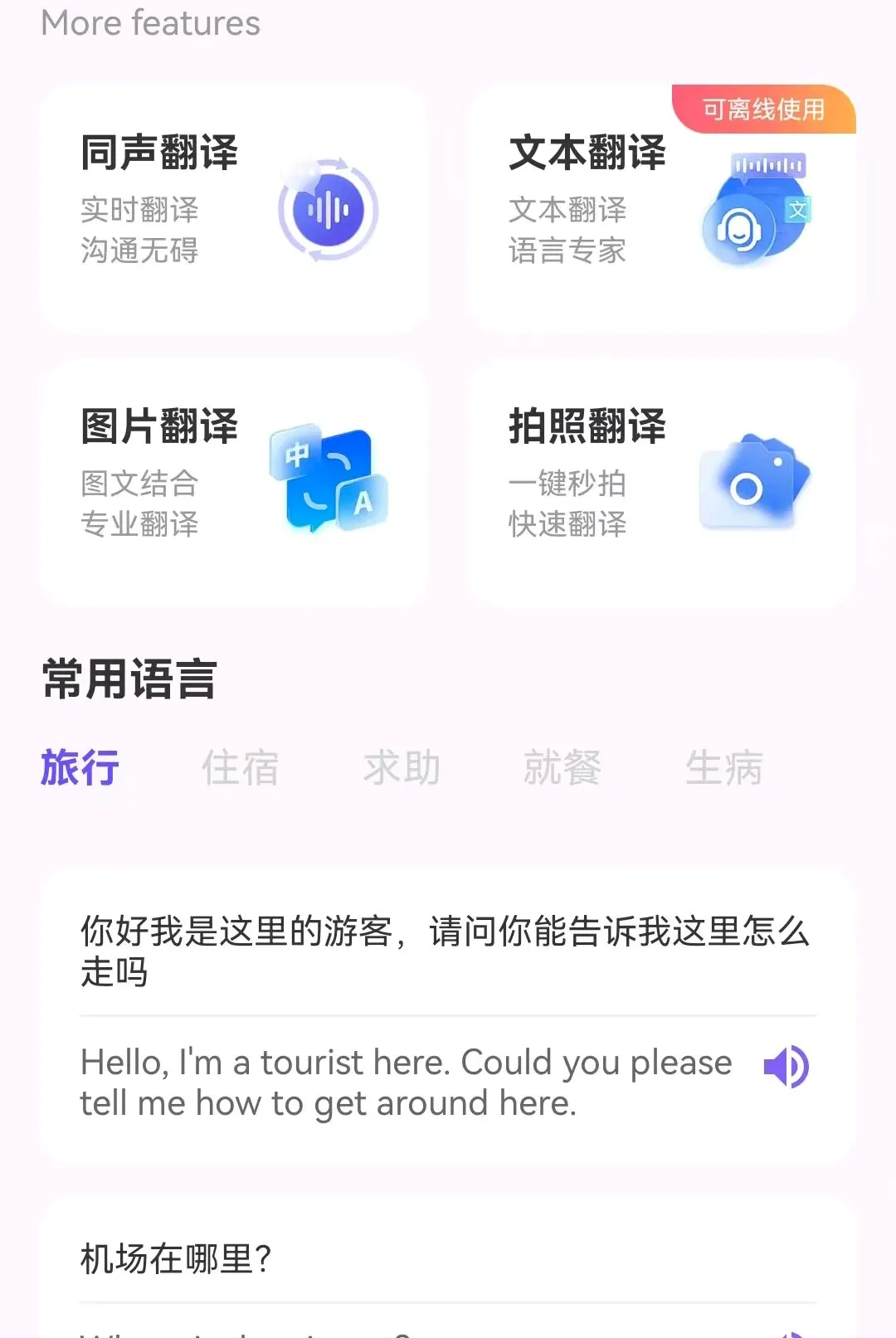Open the 拍照翻译 photo translation card
The height and width of the screenshot is (1338, 896).
[x=661, y=482]
